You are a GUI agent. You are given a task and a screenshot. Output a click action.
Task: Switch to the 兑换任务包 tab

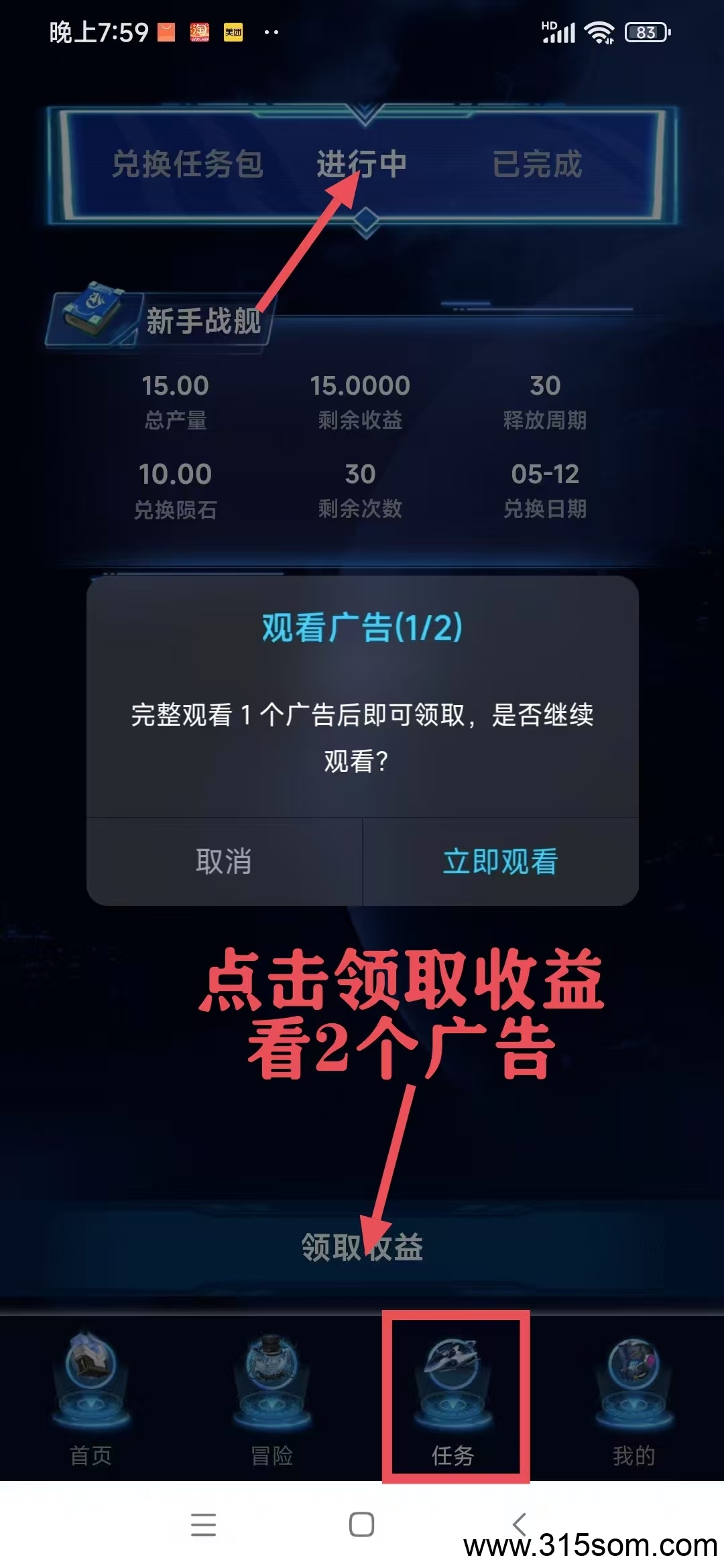187,164
